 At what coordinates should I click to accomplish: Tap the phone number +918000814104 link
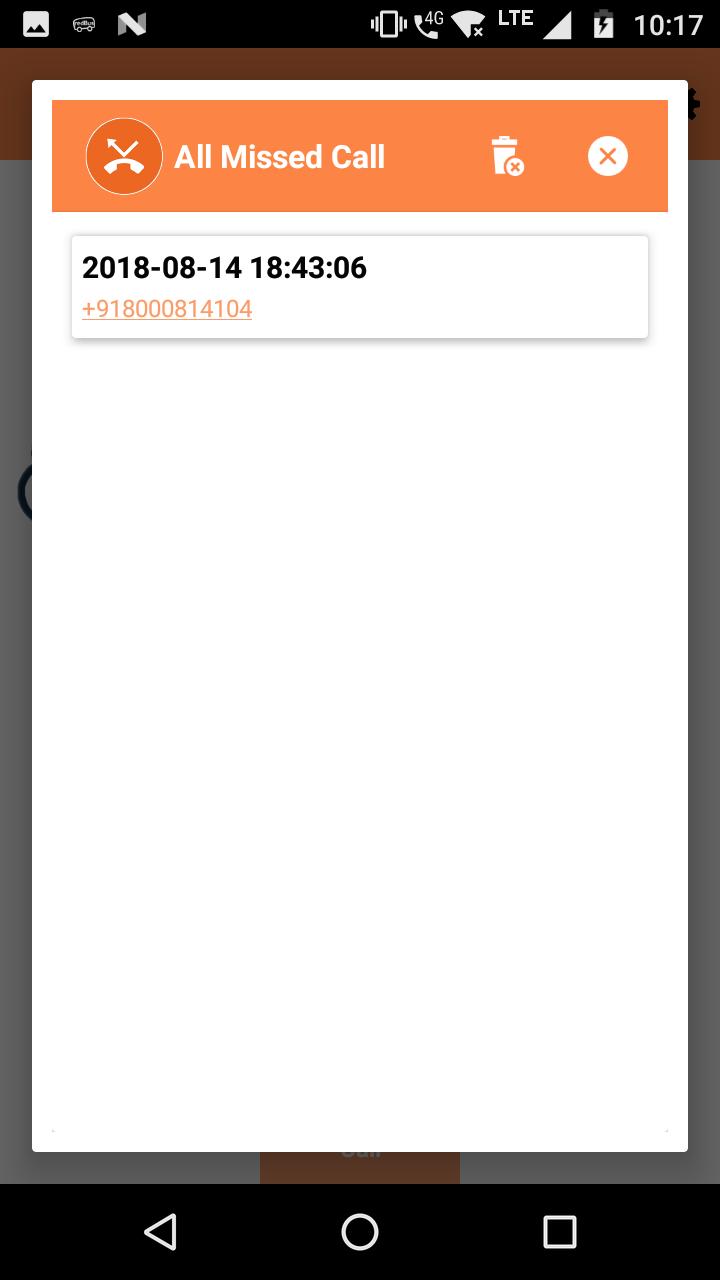pos(167,309)
